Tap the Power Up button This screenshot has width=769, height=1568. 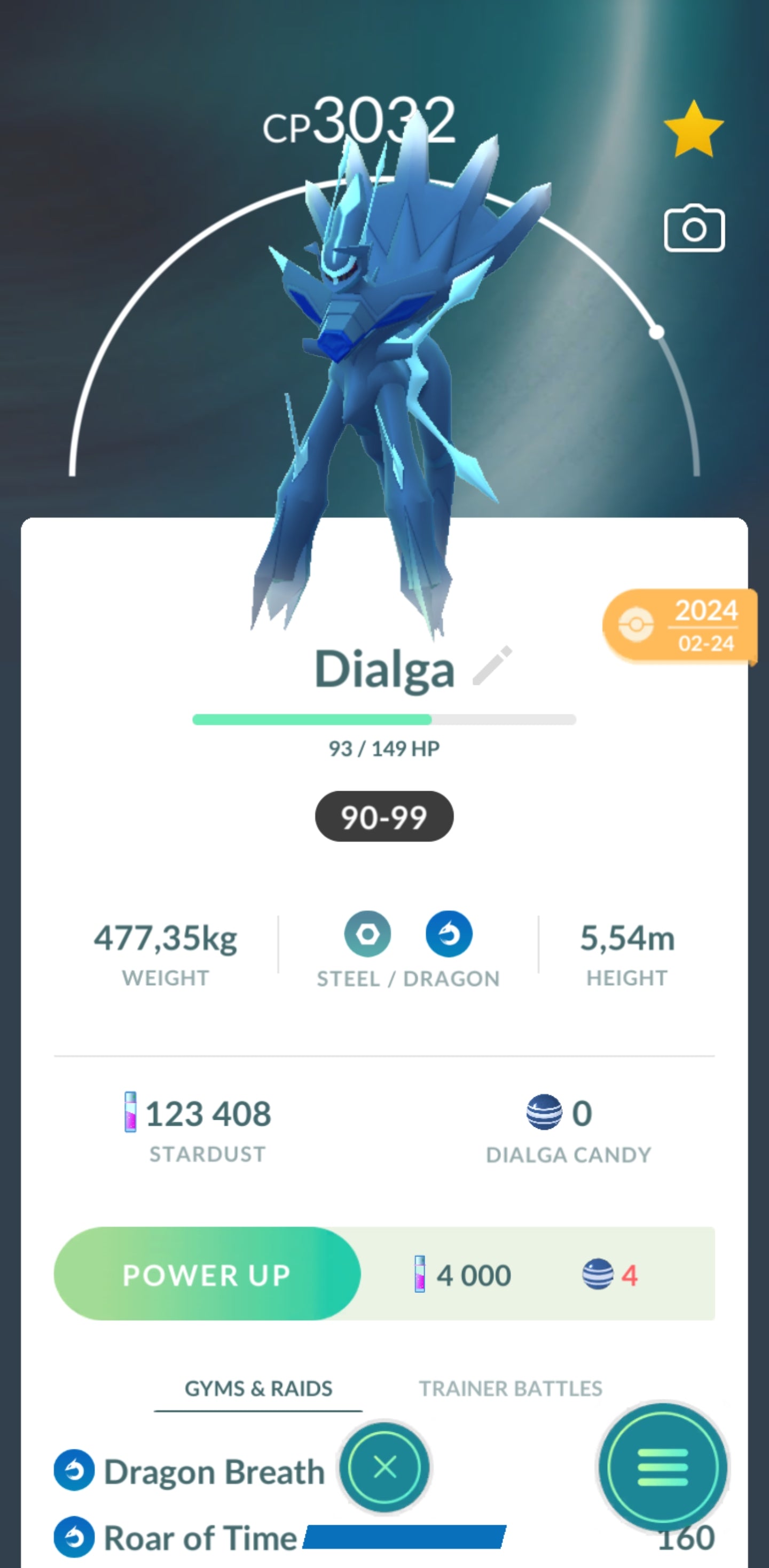[207, 1274]
